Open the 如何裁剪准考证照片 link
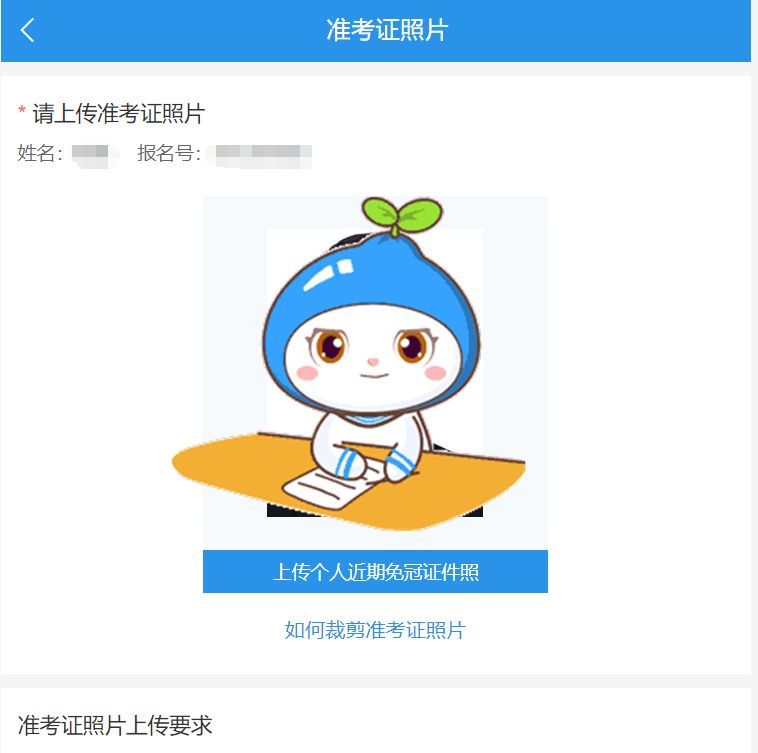 tap(375, 630)
